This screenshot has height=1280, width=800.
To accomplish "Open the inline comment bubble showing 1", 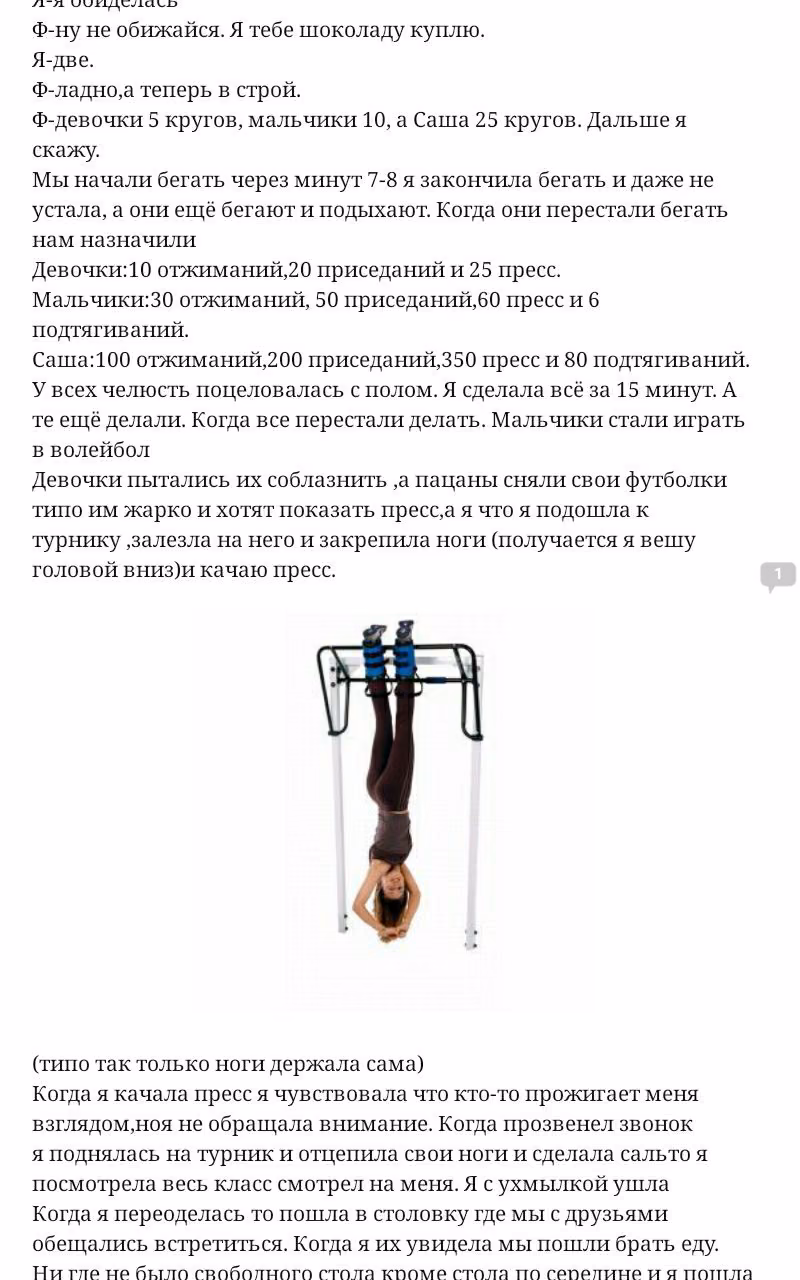I will click(x=778, y=576).
